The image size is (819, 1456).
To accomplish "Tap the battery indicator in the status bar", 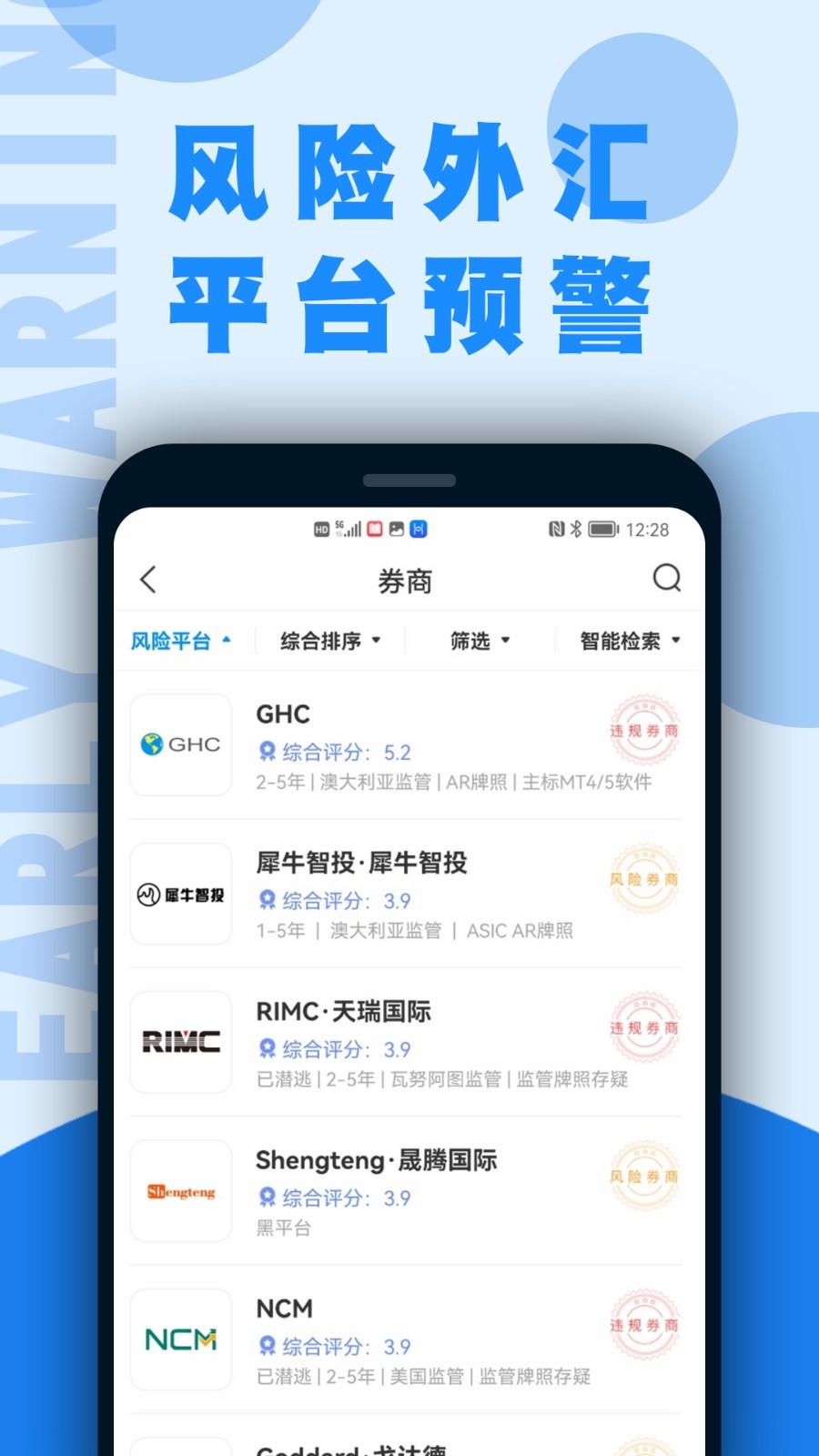I will (602, 528).
